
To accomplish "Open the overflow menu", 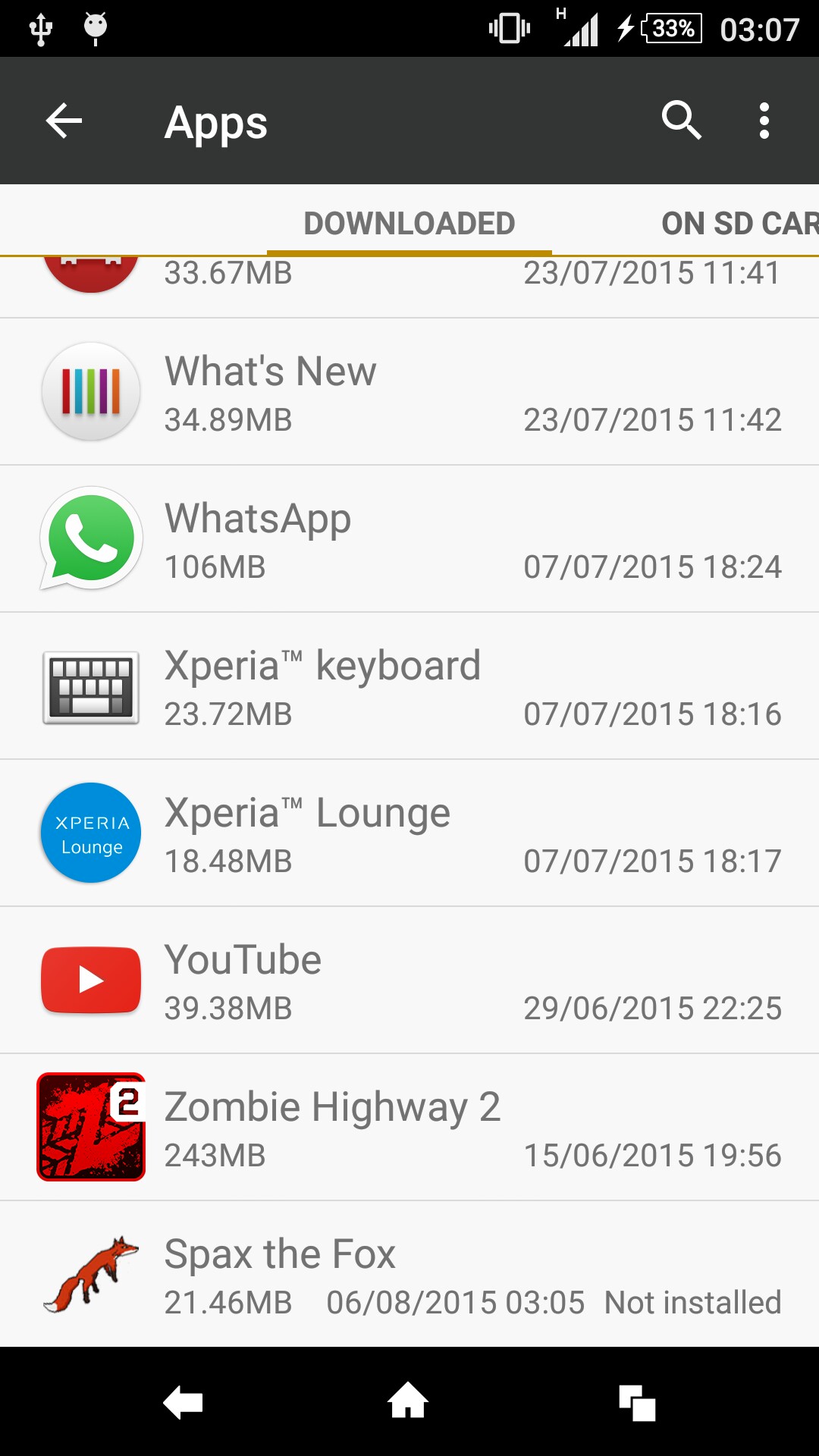I will point(764,121).
